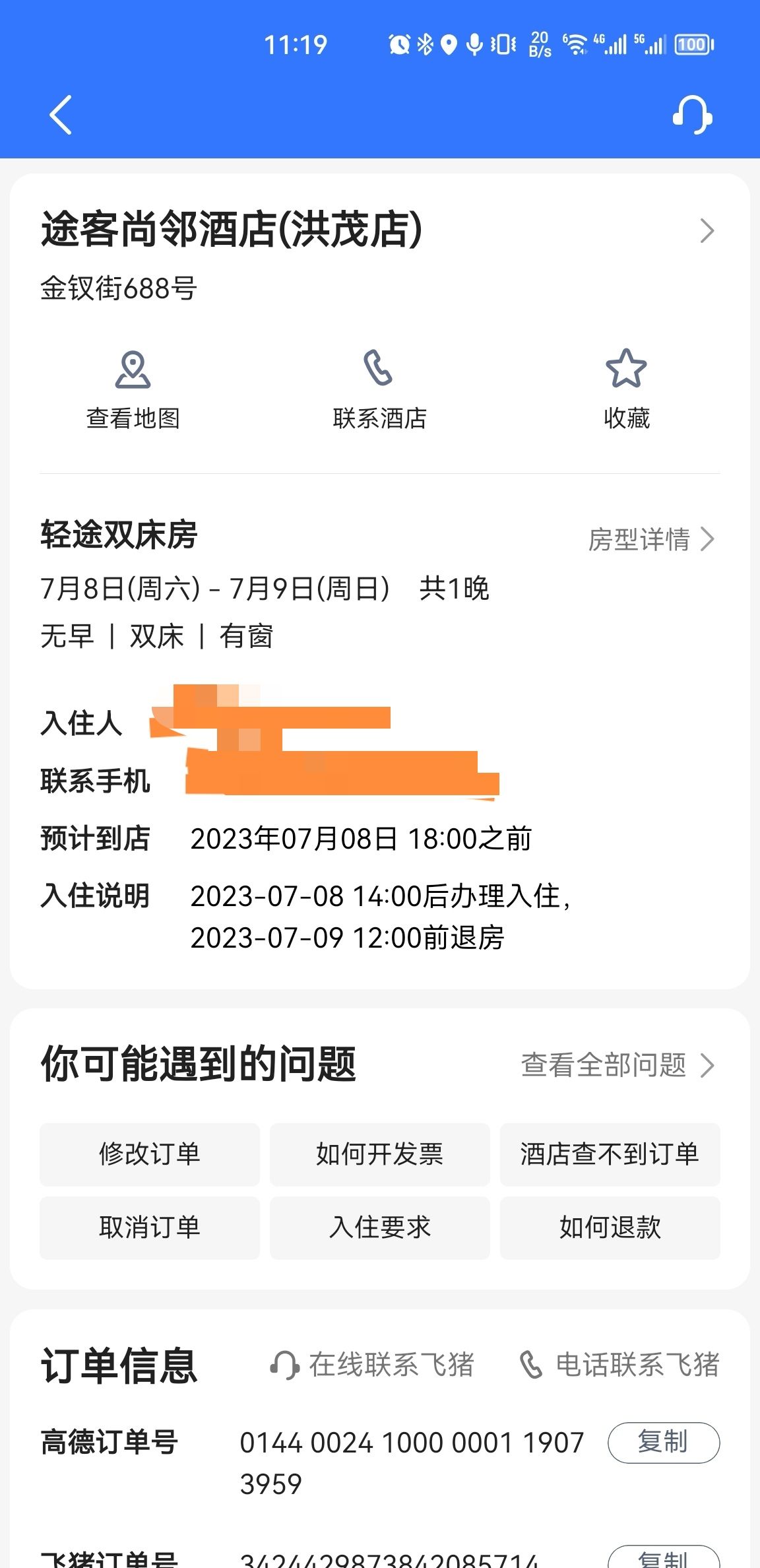View all questions via 查看全部问题
760x1568 pixels.
tap(617, 1065)
